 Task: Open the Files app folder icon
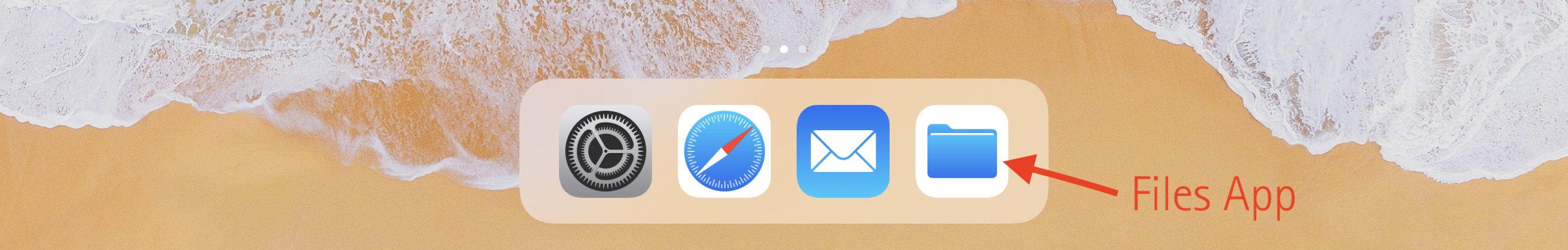click(x=961, y=151)
